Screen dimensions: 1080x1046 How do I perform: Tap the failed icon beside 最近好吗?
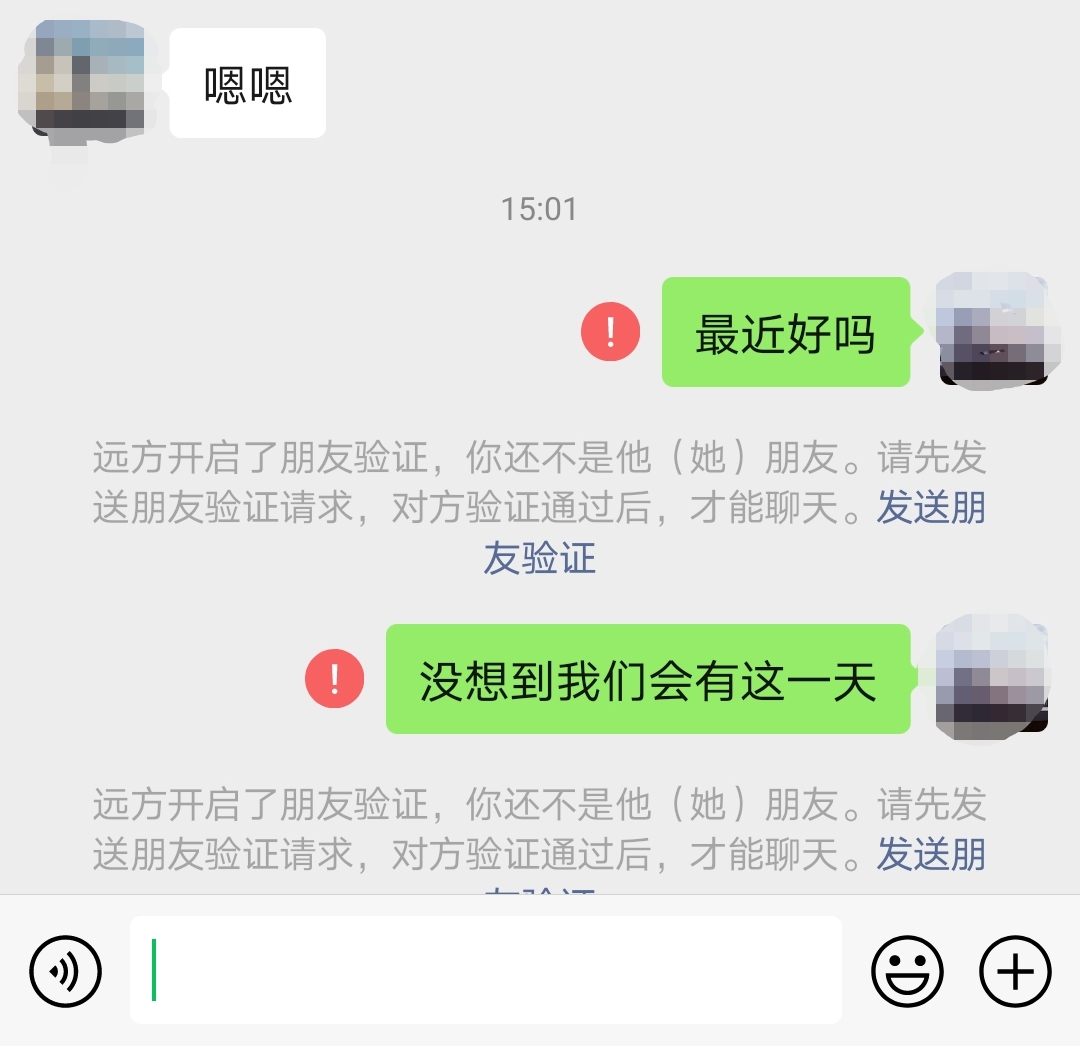[610, 332]
